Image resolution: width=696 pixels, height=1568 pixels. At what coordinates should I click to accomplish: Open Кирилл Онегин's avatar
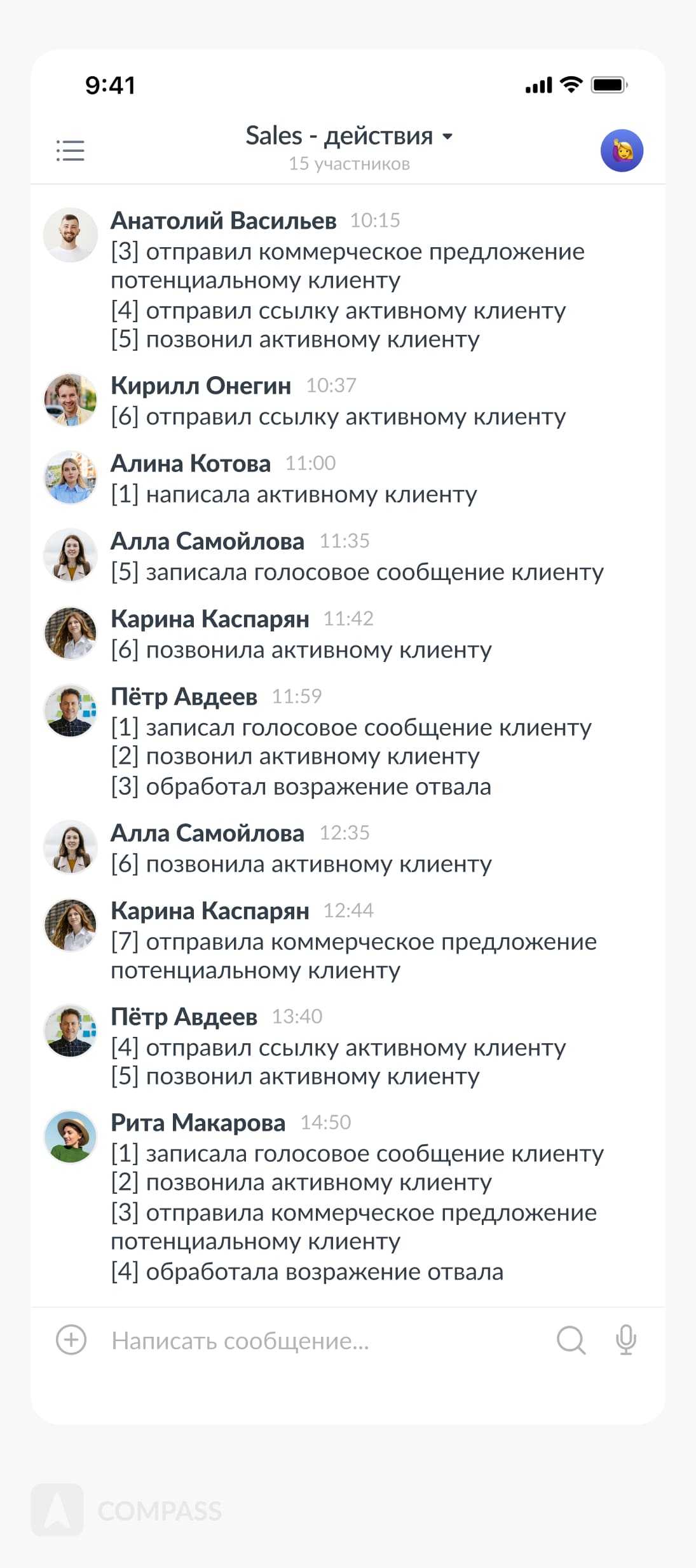[71, 400]
